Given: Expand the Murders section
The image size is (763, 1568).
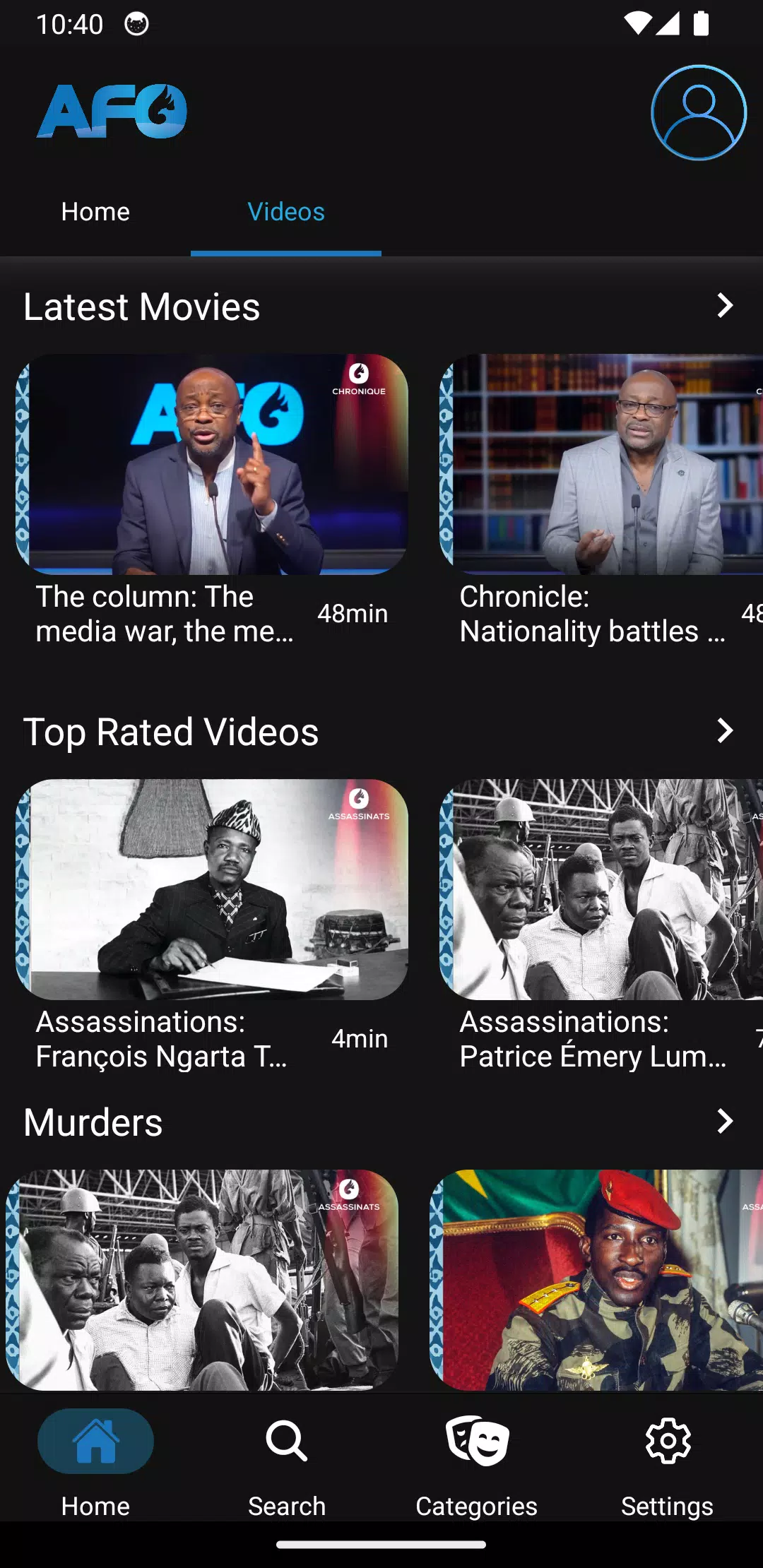Looking at the screenshot, I should point(725,1121).
